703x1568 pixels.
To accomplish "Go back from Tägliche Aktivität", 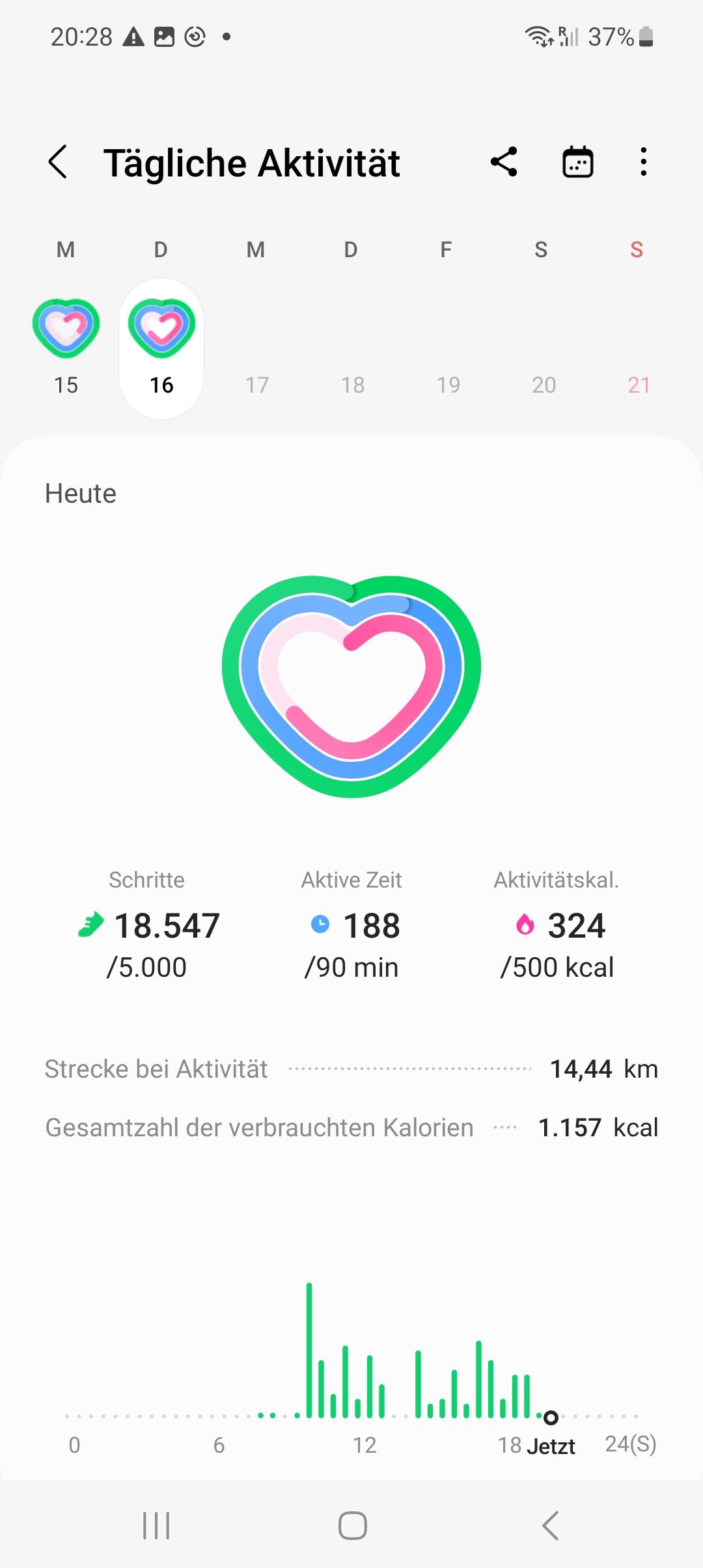I will click(x=59, y=161).
